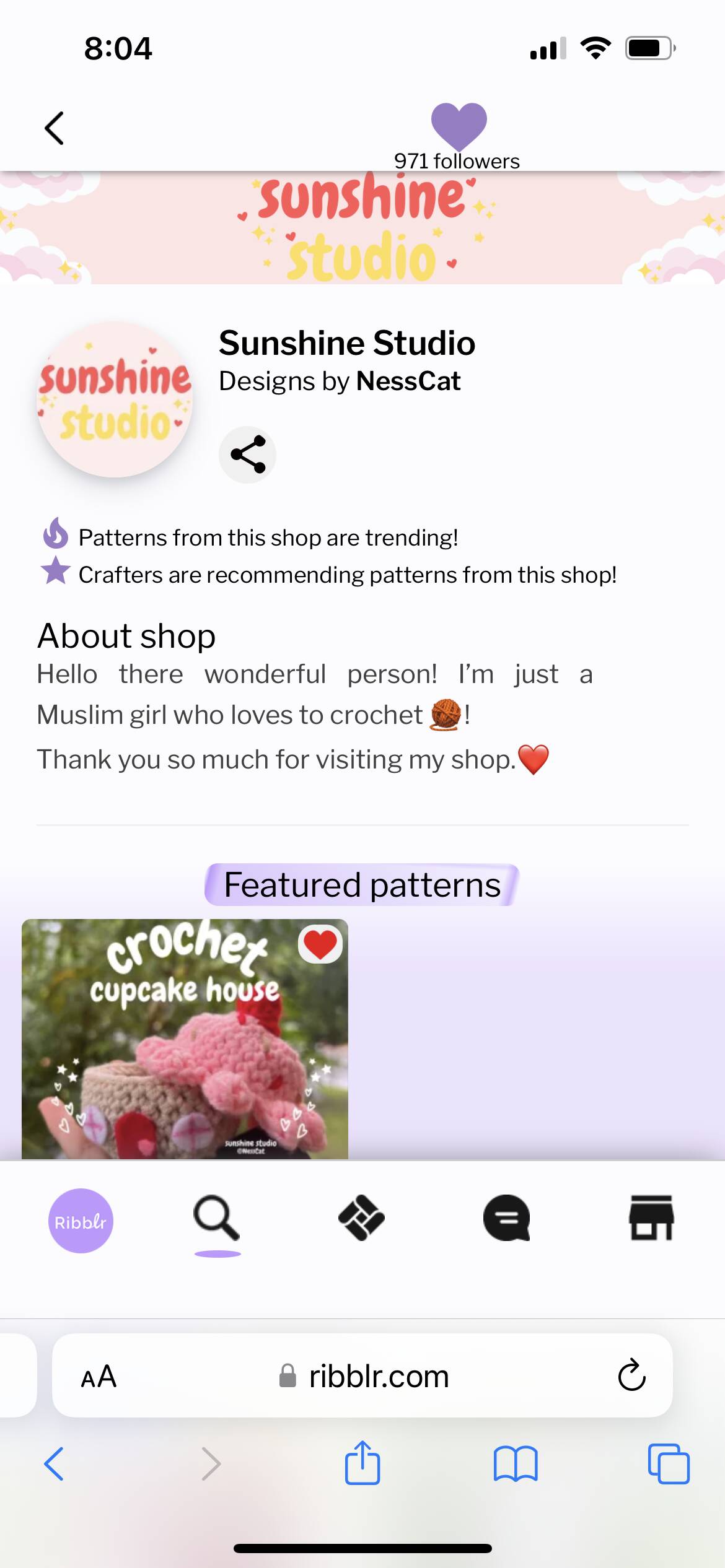The image size is (725, 1568).
Task: Open Safari bookmarks
Action: (x=516, y=1464)
